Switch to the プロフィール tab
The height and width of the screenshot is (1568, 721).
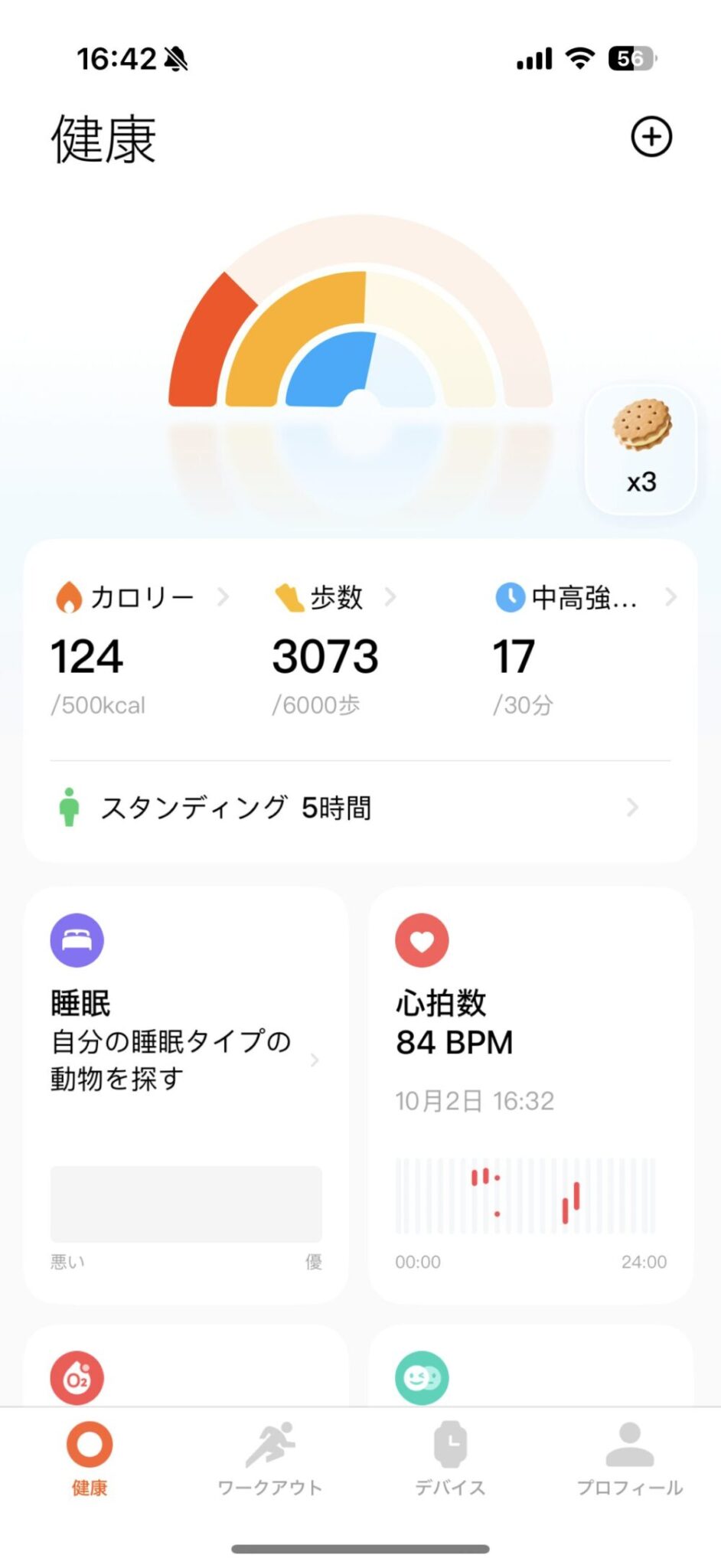click(629, 1459)
